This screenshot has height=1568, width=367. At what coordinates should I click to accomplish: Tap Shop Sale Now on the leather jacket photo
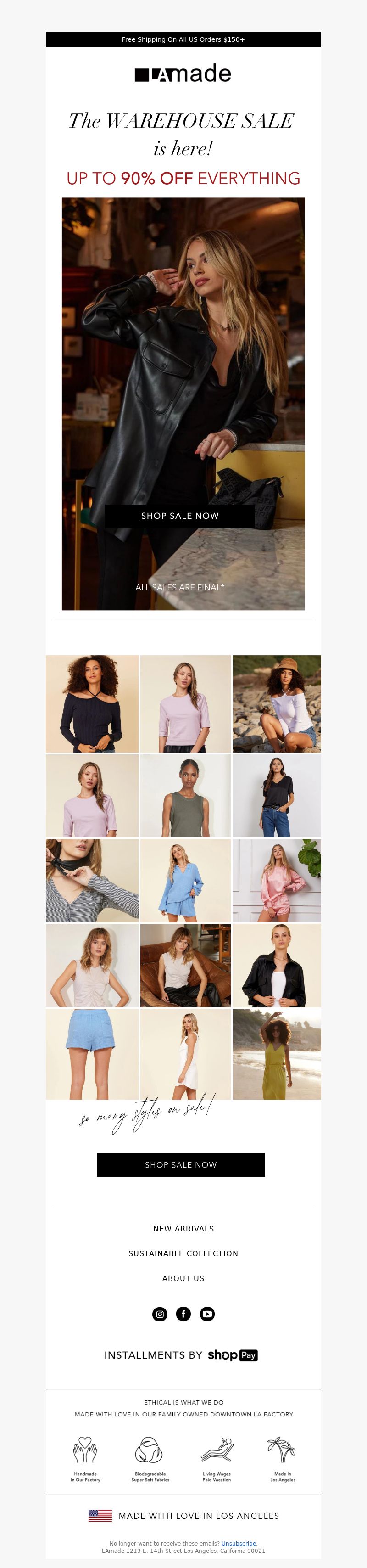pyautogui.click(x=179, y=516)
